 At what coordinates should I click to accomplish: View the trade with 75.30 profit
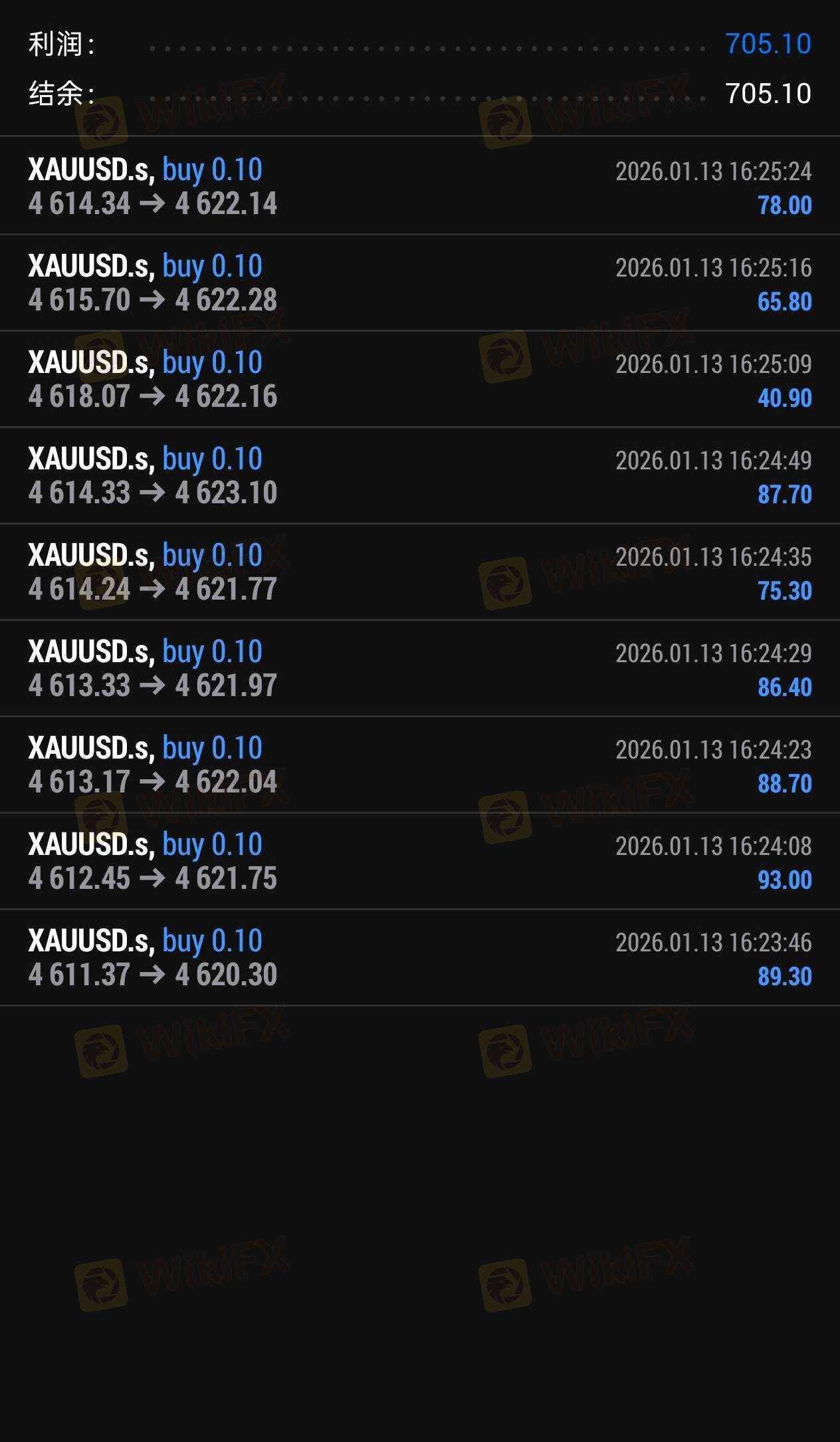[x=420, y=572]
